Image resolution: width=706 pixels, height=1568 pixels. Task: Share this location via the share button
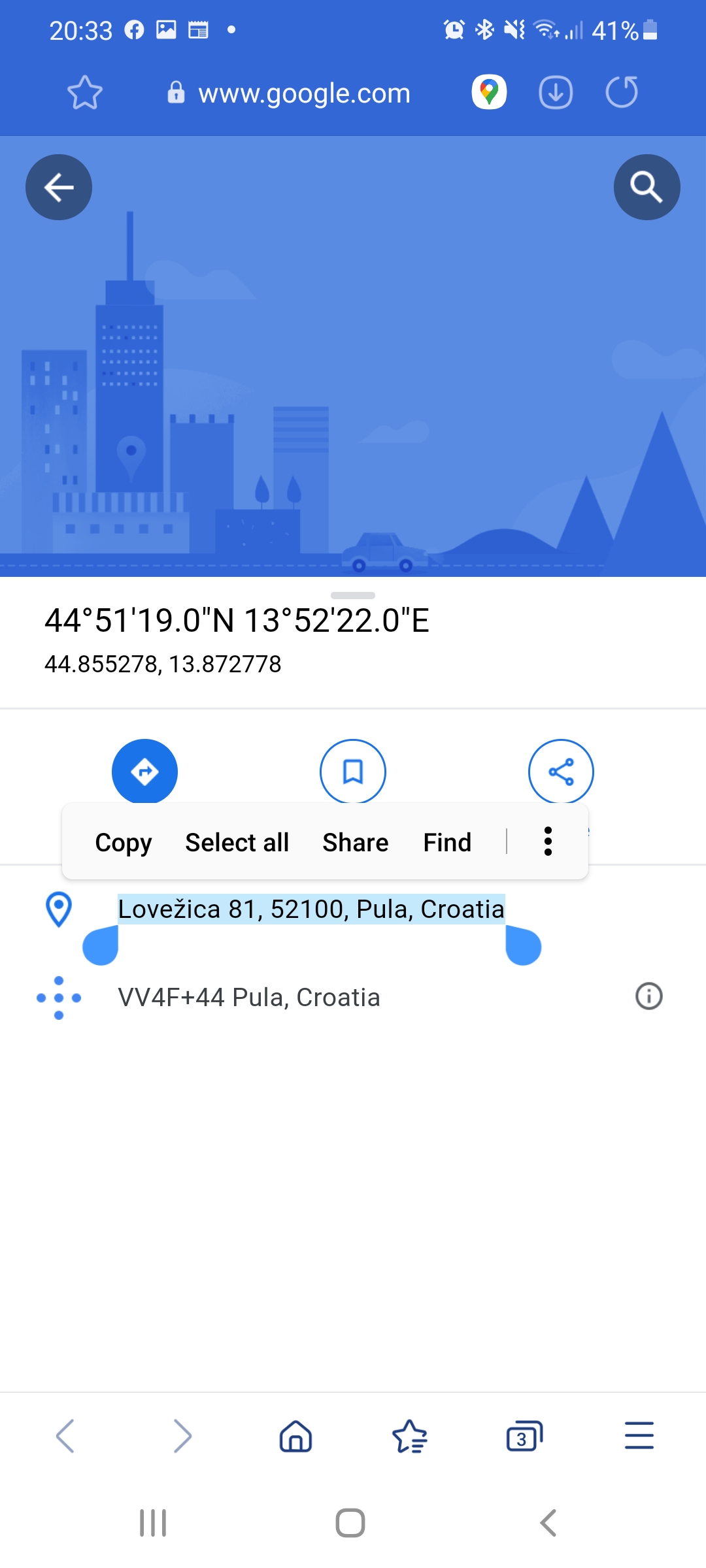coord(561,772)
